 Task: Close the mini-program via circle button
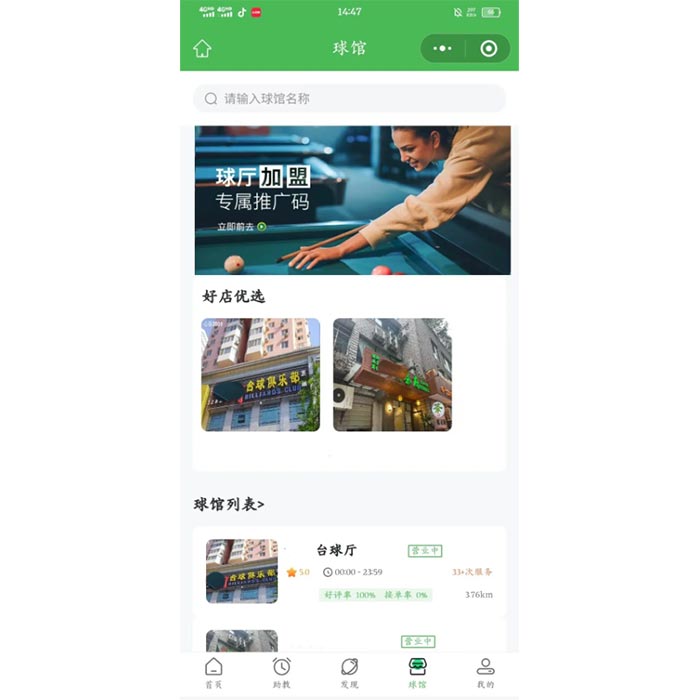click(x=488, y=48)
